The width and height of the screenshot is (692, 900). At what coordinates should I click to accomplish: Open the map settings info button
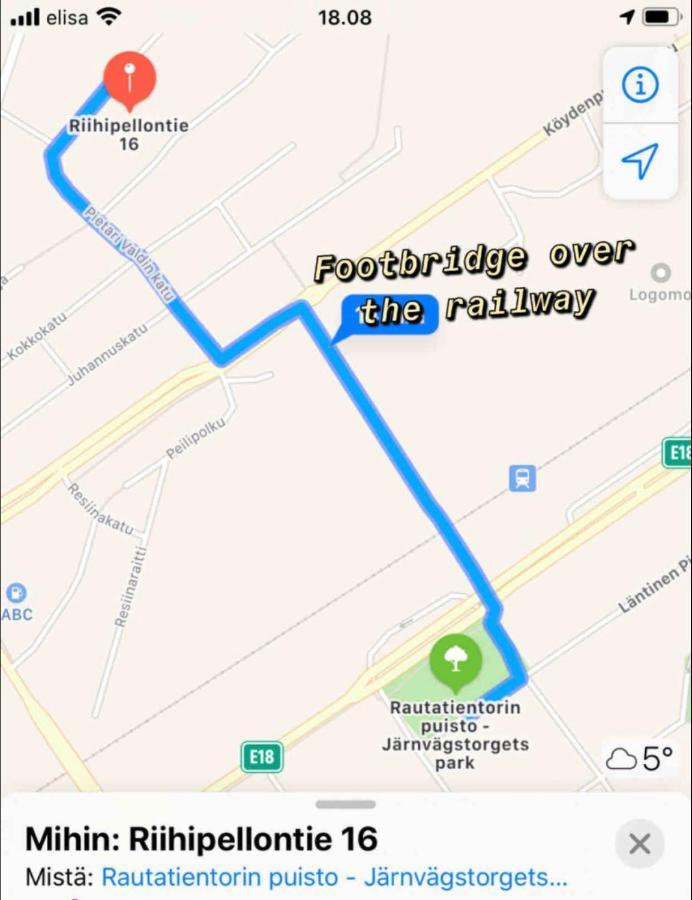(x=640, y=86)
